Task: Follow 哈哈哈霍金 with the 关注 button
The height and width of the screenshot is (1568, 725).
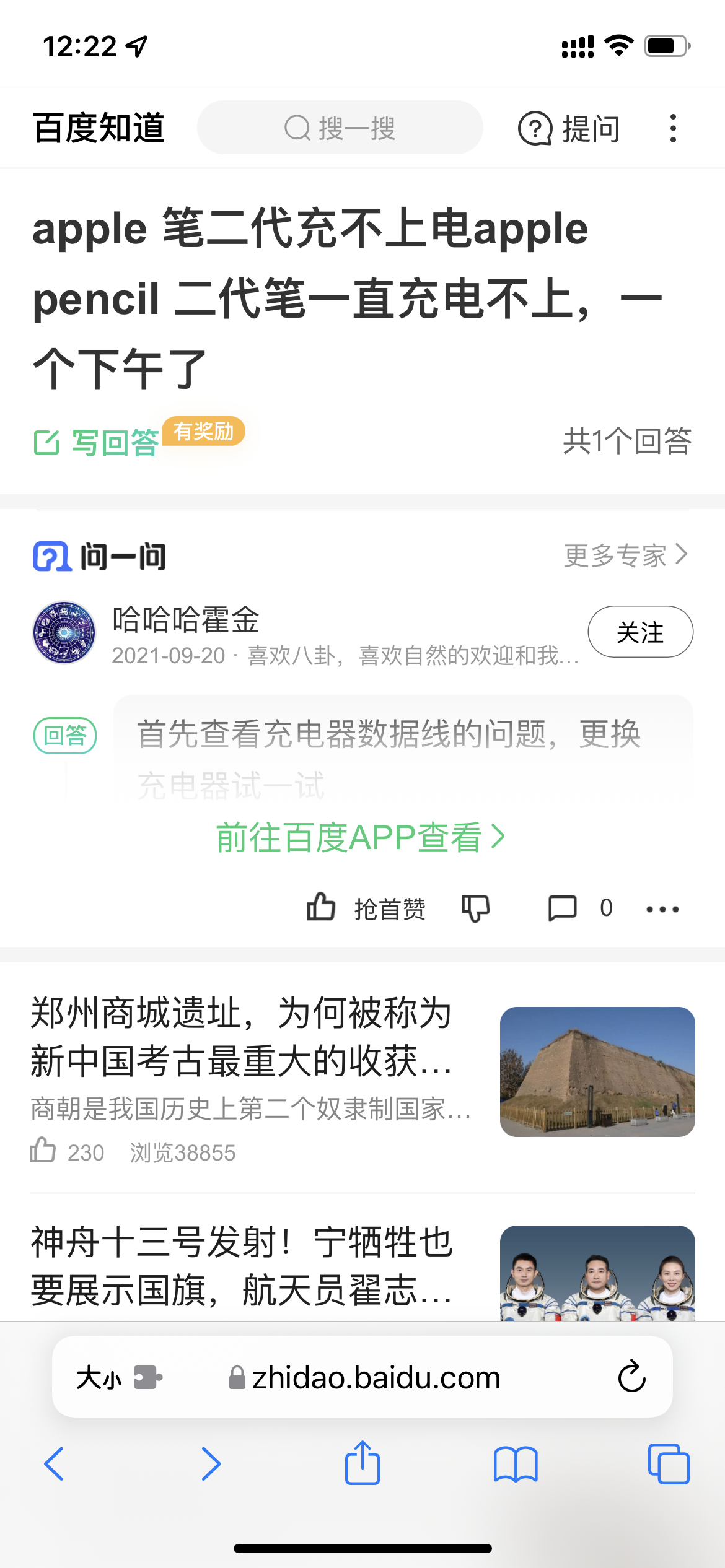Action: pos(640,632)
